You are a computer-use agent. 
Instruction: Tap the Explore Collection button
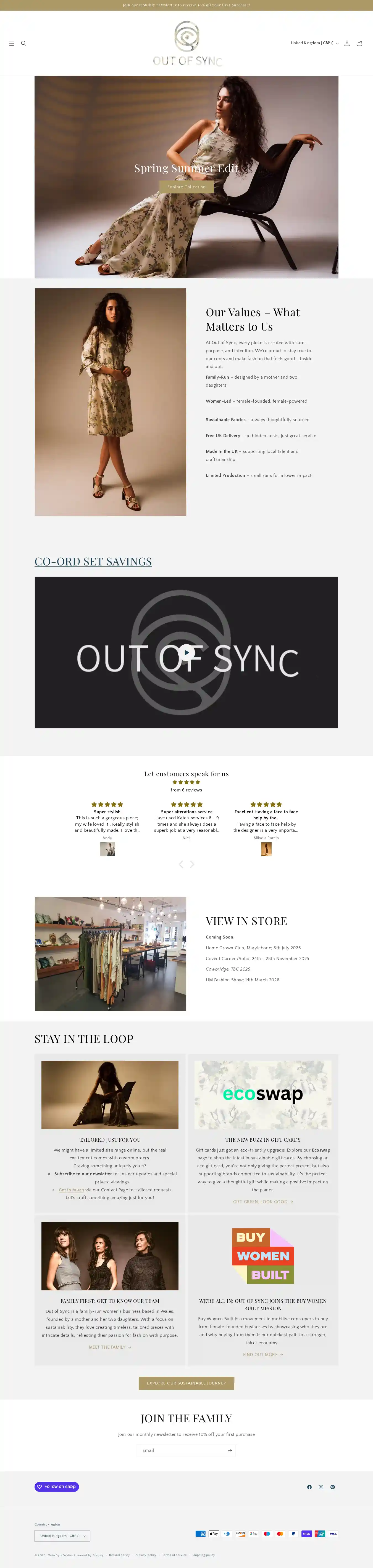187,187
